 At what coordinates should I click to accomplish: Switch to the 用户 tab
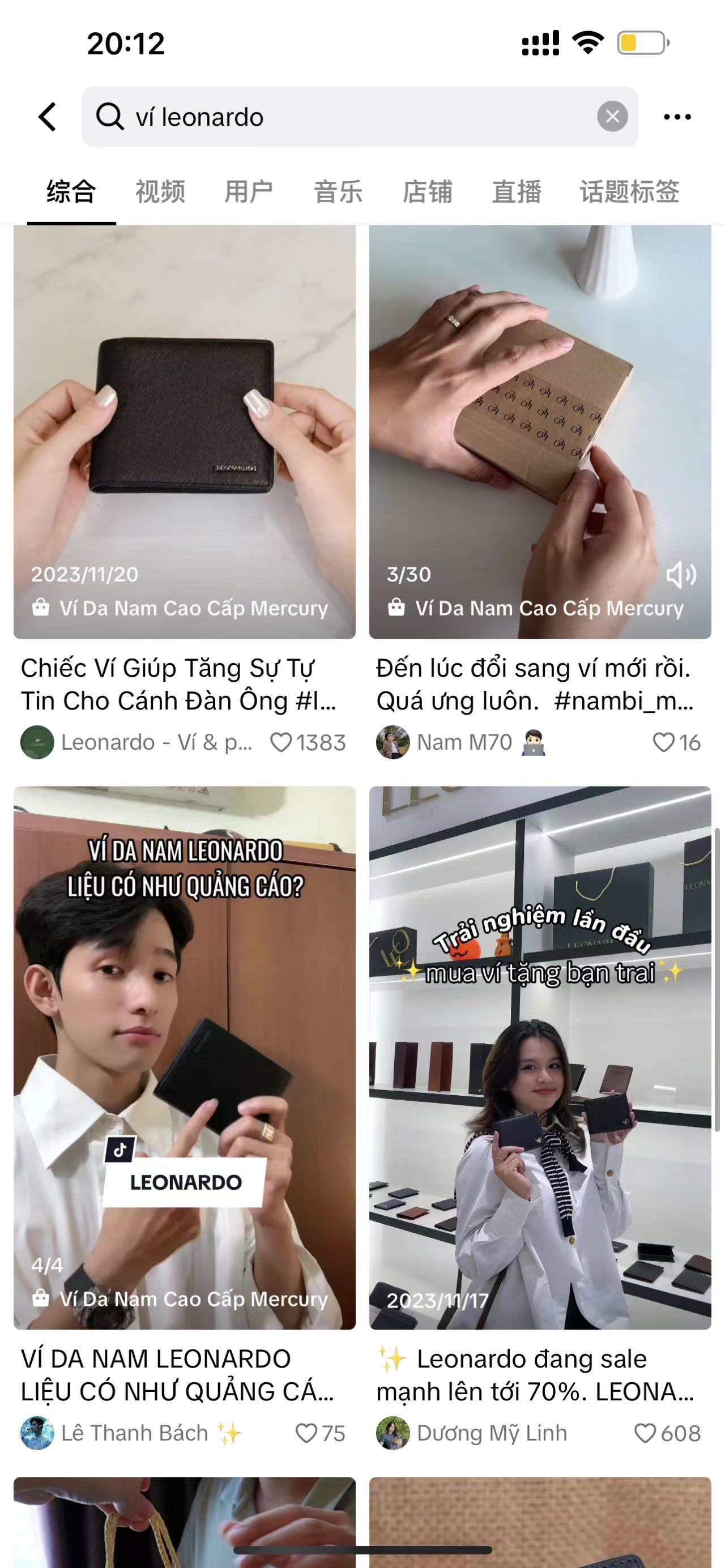tap(248, 192)
